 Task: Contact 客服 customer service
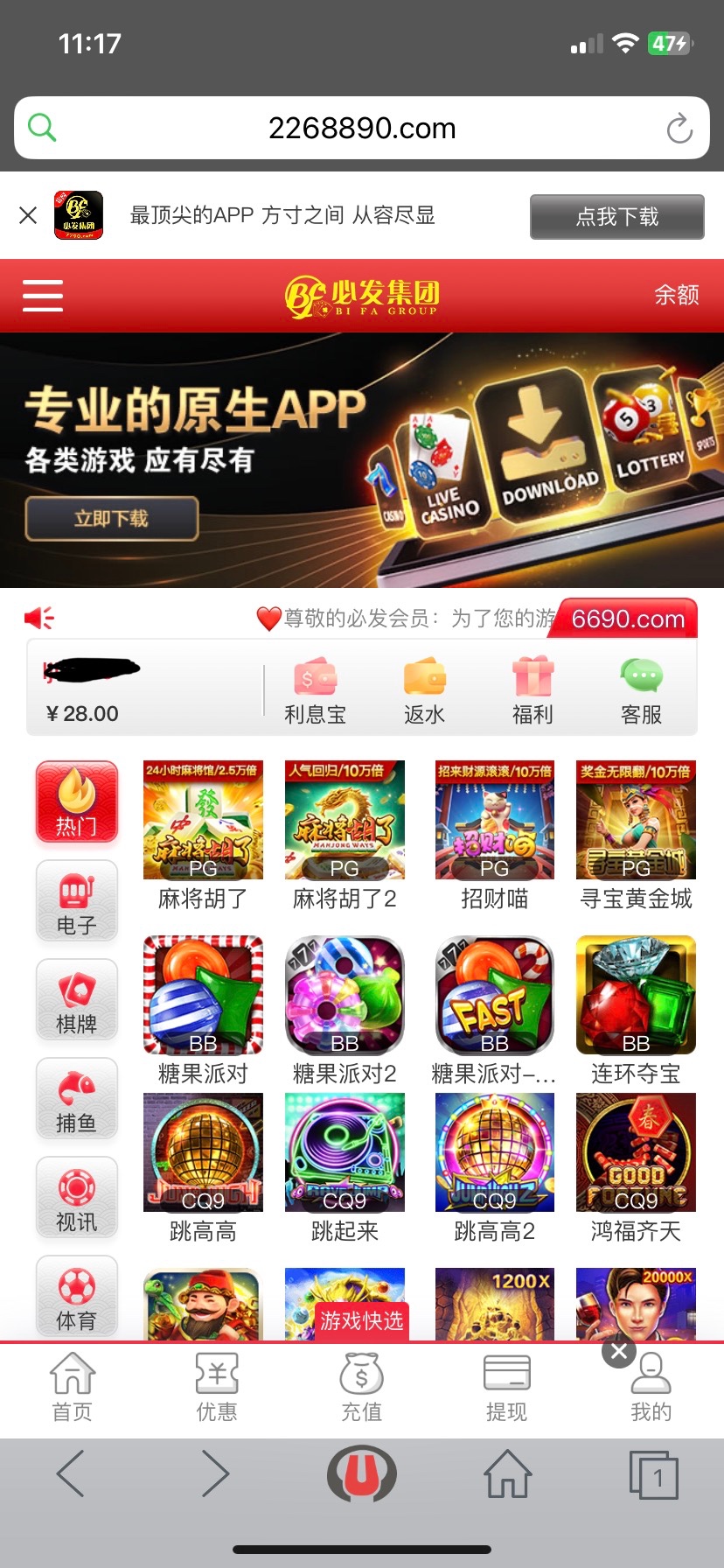pos(641,692)
